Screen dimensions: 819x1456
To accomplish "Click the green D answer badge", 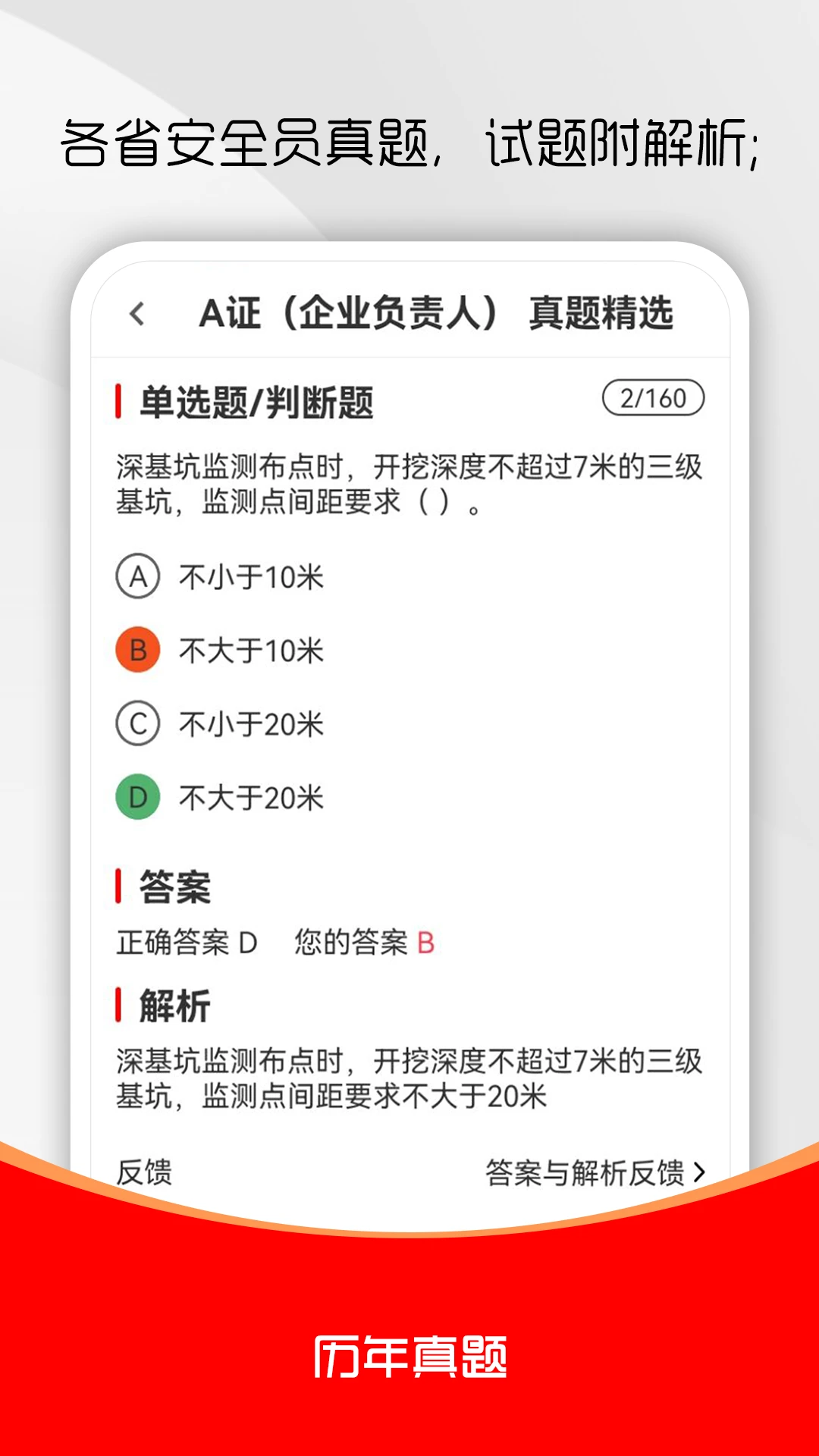I will click(x=137, y=797).
